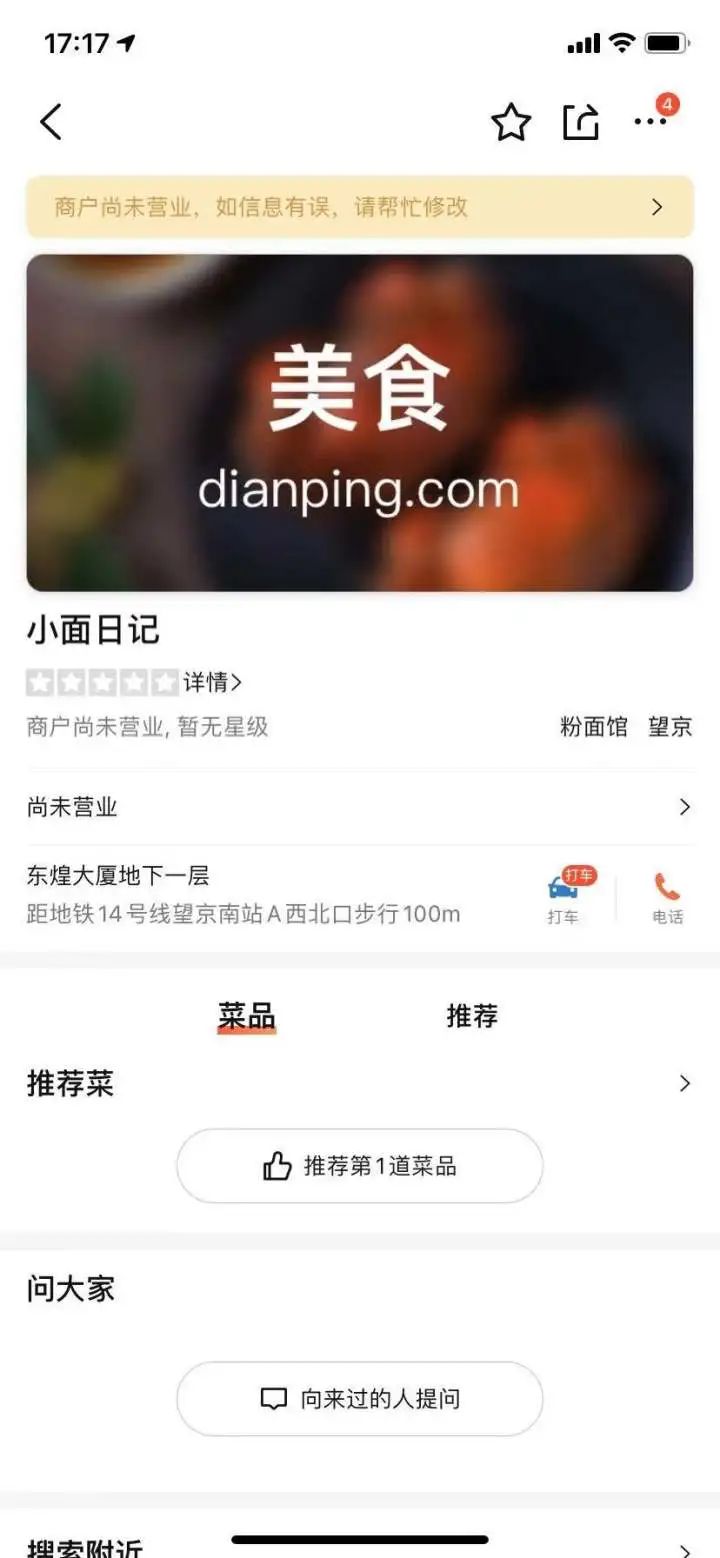This screenshot has height=1558, width=720.
Task: Tap 推荐第1道菜品 button
Action: tap(360, 1166)
